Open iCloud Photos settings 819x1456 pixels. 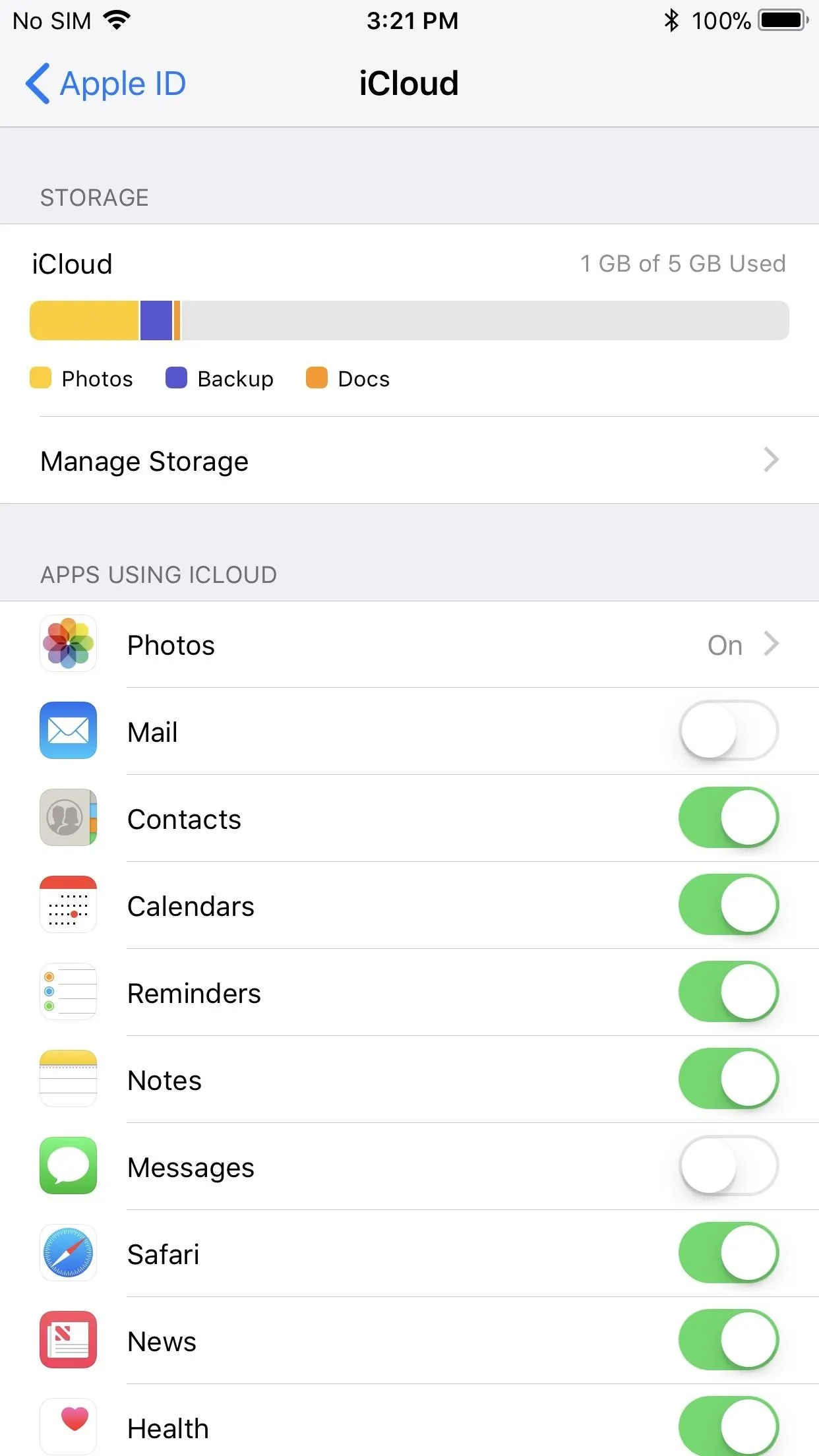(x=409, y=644)
